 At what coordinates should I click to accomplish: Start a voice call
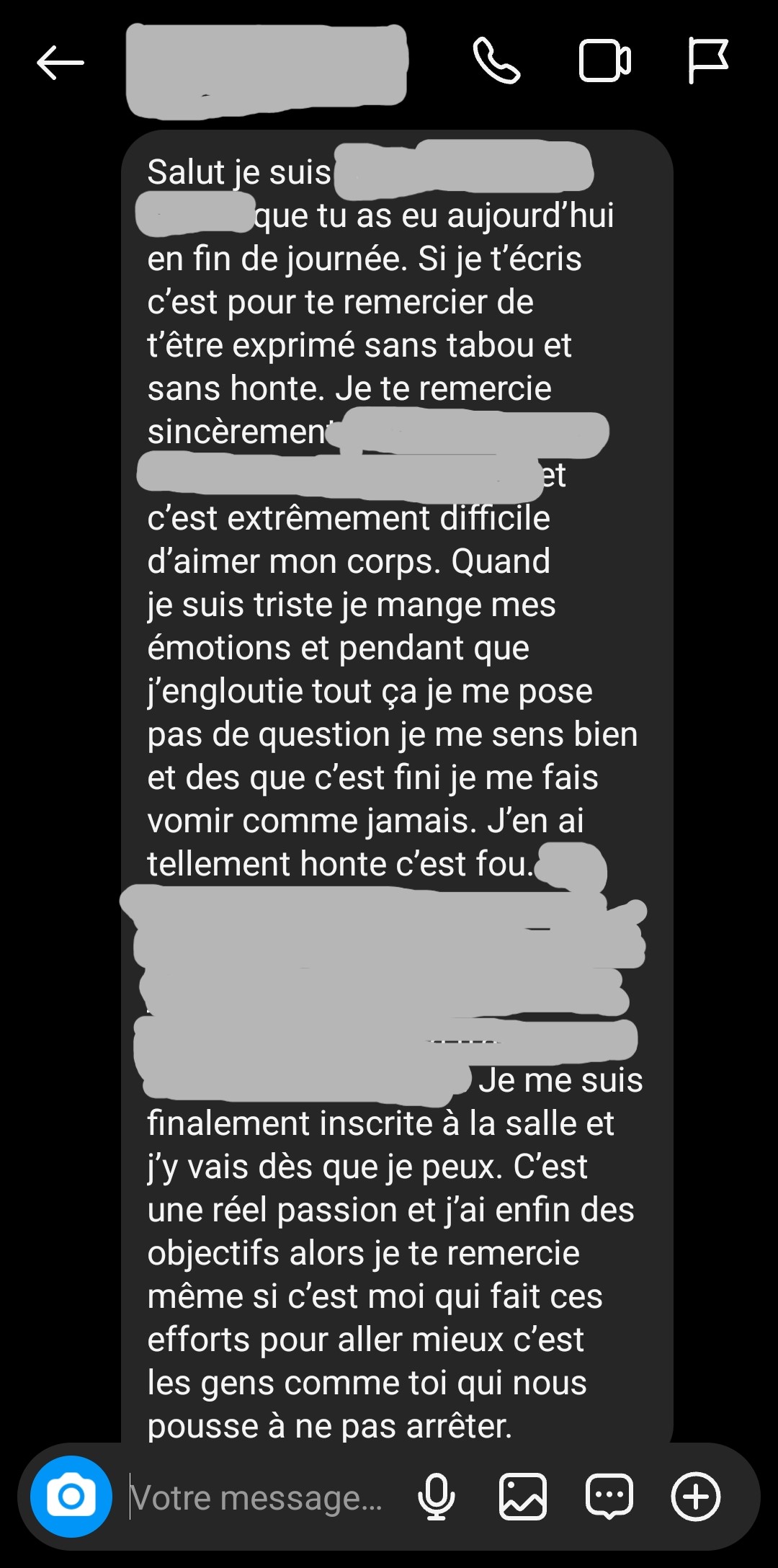[496, 61]
